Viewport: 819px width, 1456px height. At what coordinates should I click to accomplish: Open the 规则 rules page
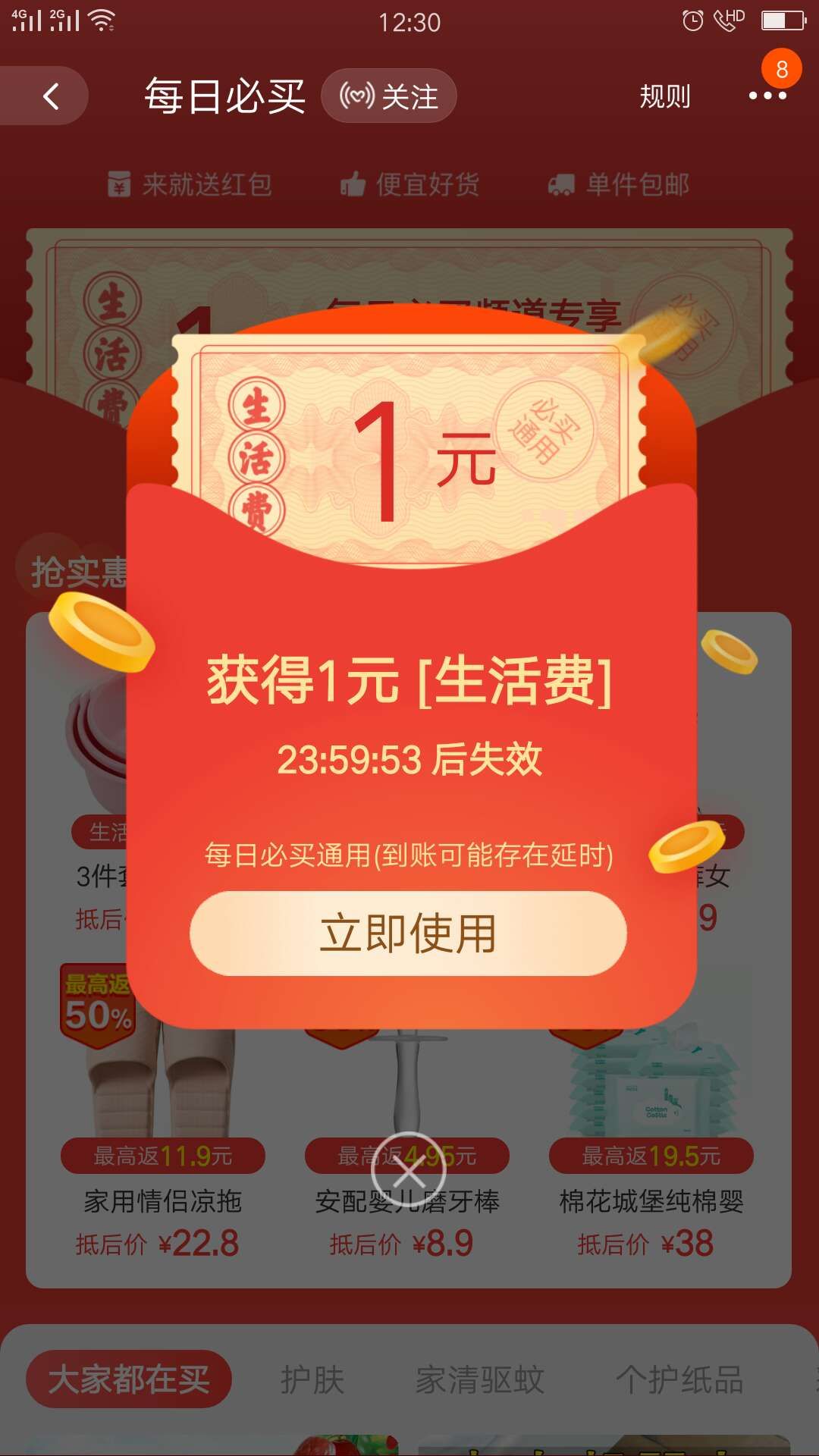[664, 96]
